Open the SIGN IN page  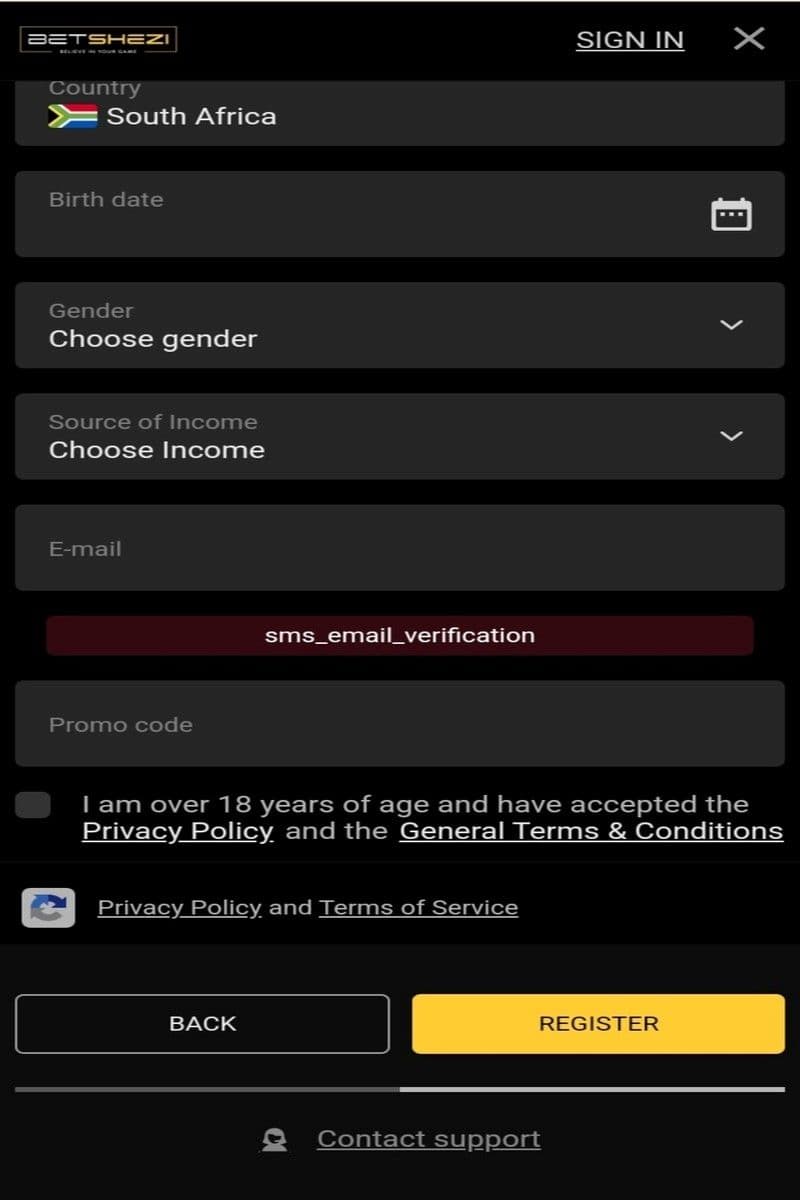[x=629, y=39]
